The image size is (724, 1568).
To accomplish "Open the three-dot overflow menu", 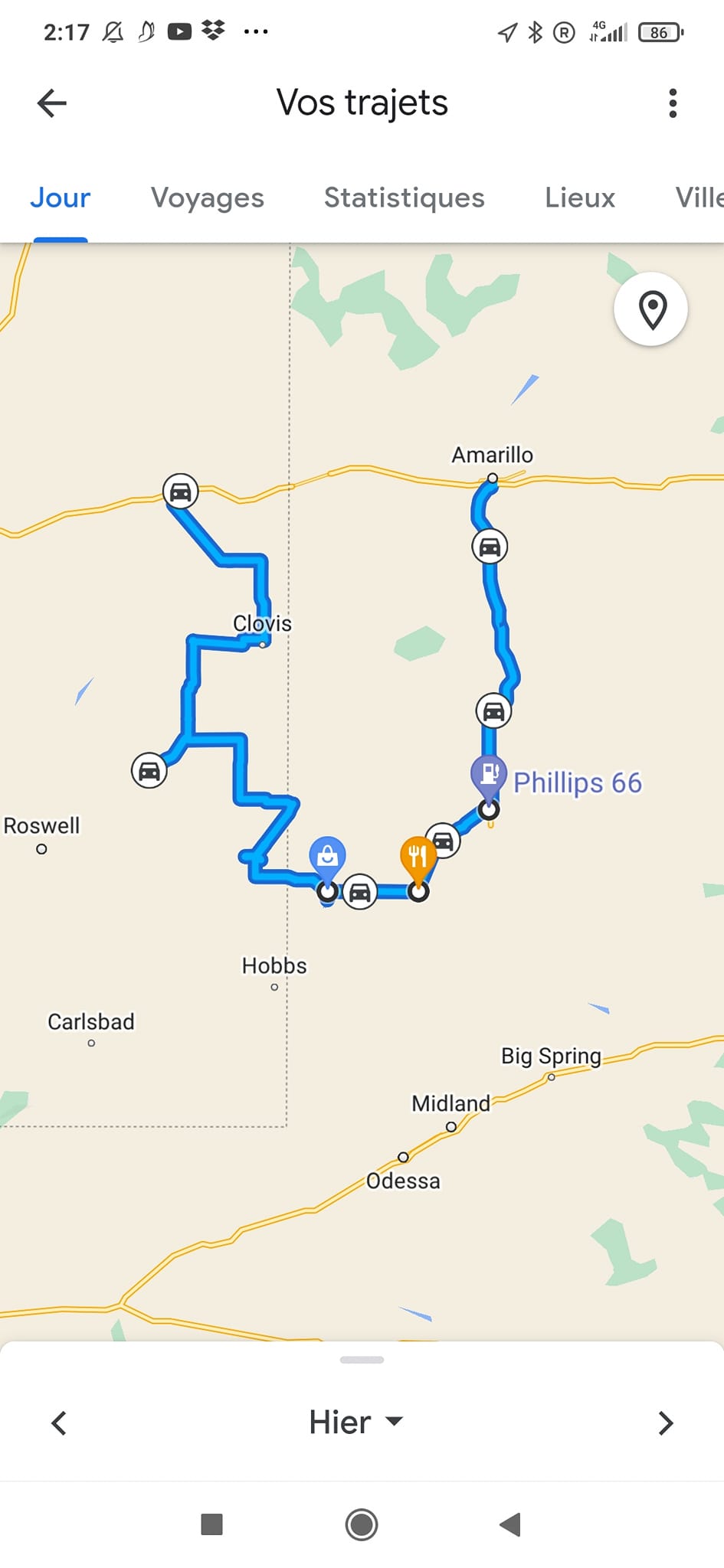I will point(673,103).
